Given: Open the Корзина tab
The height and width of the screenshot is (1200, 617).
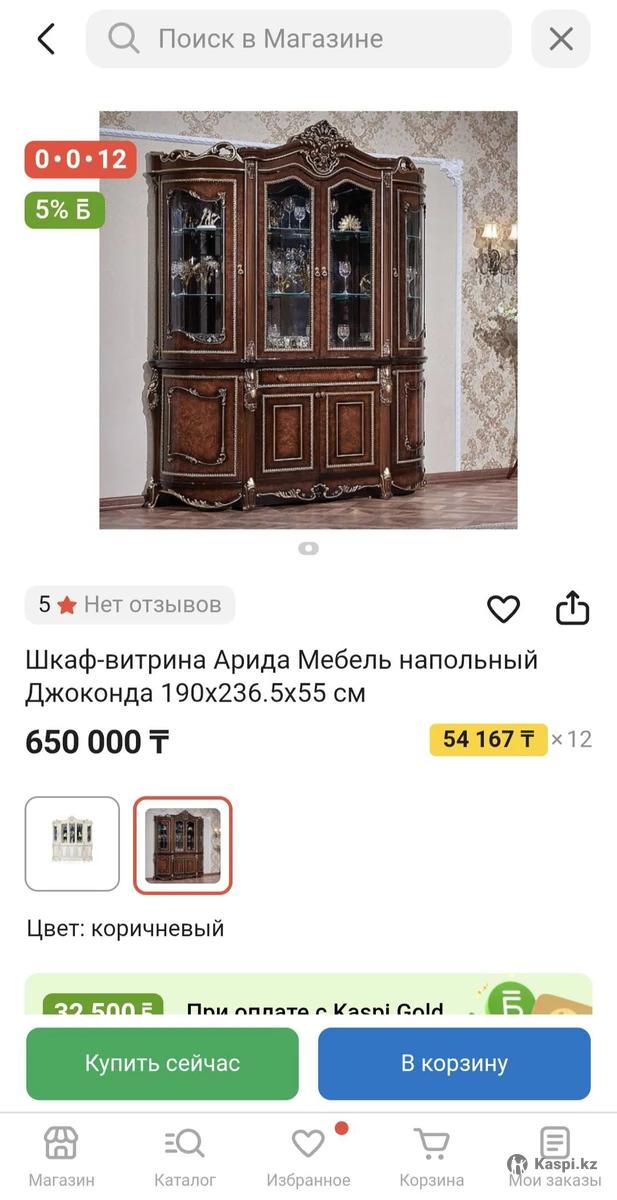Looking at the screenshot, I should pos(431,1157).
